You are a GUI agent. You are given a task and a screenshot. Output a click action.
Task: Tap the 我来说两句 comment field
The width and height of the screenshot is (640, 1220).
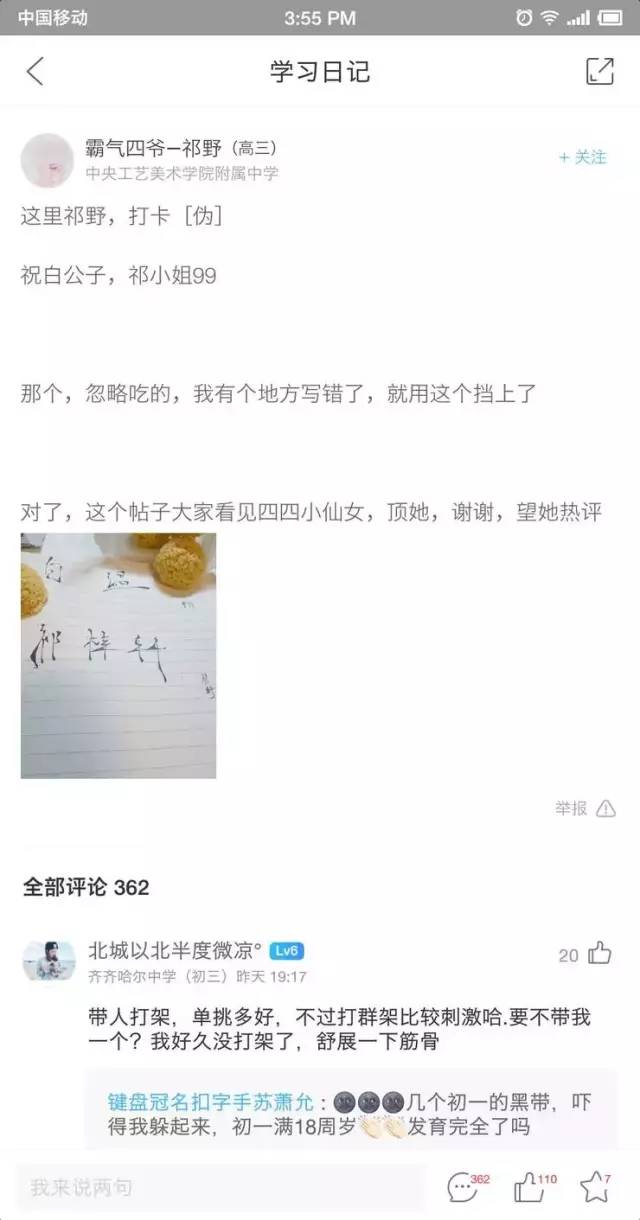click(x=220, y=1187)
